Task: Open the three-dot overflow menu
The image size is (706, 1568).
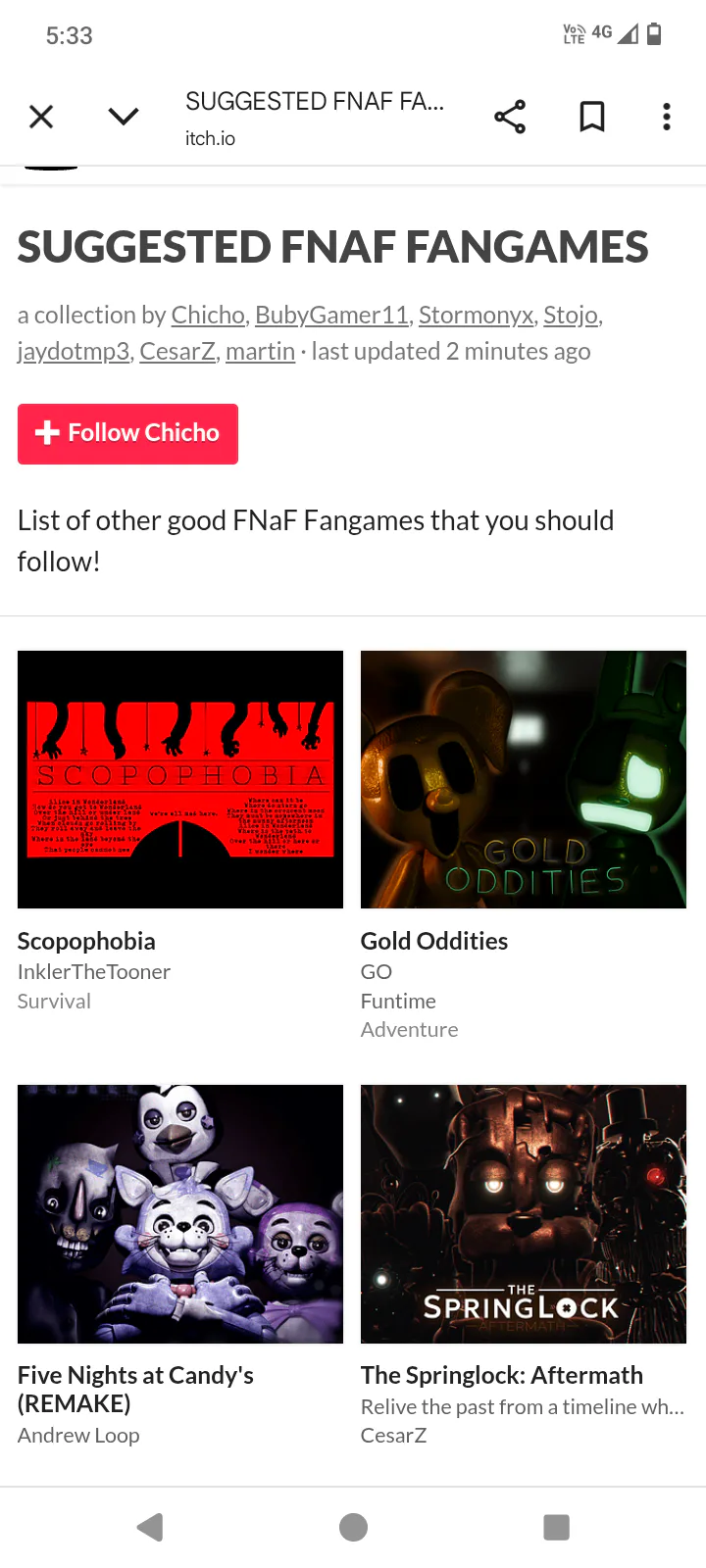Action: [x=667, y=118]
